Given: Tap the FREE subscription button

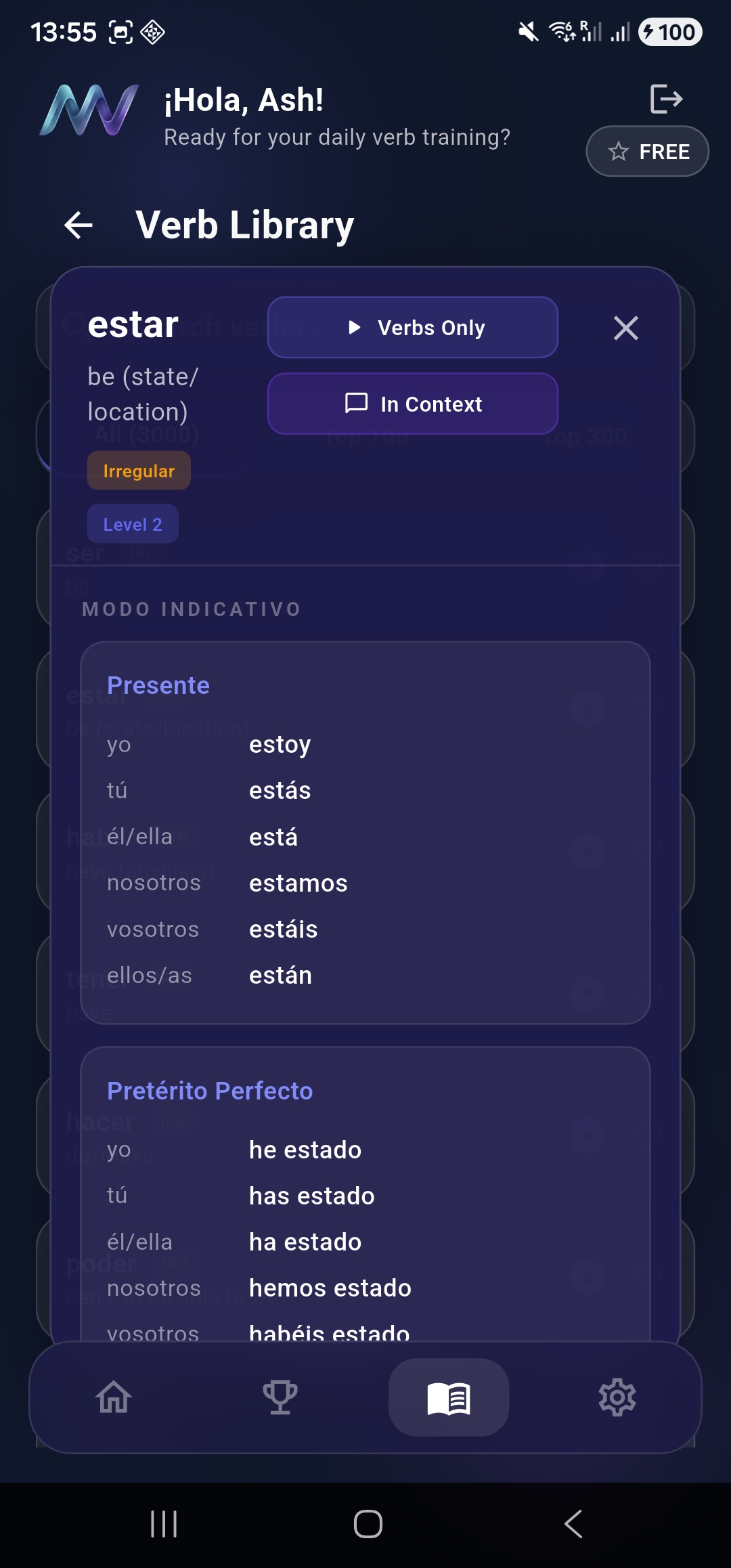Looking at the screenshot, I should [646, 151].
